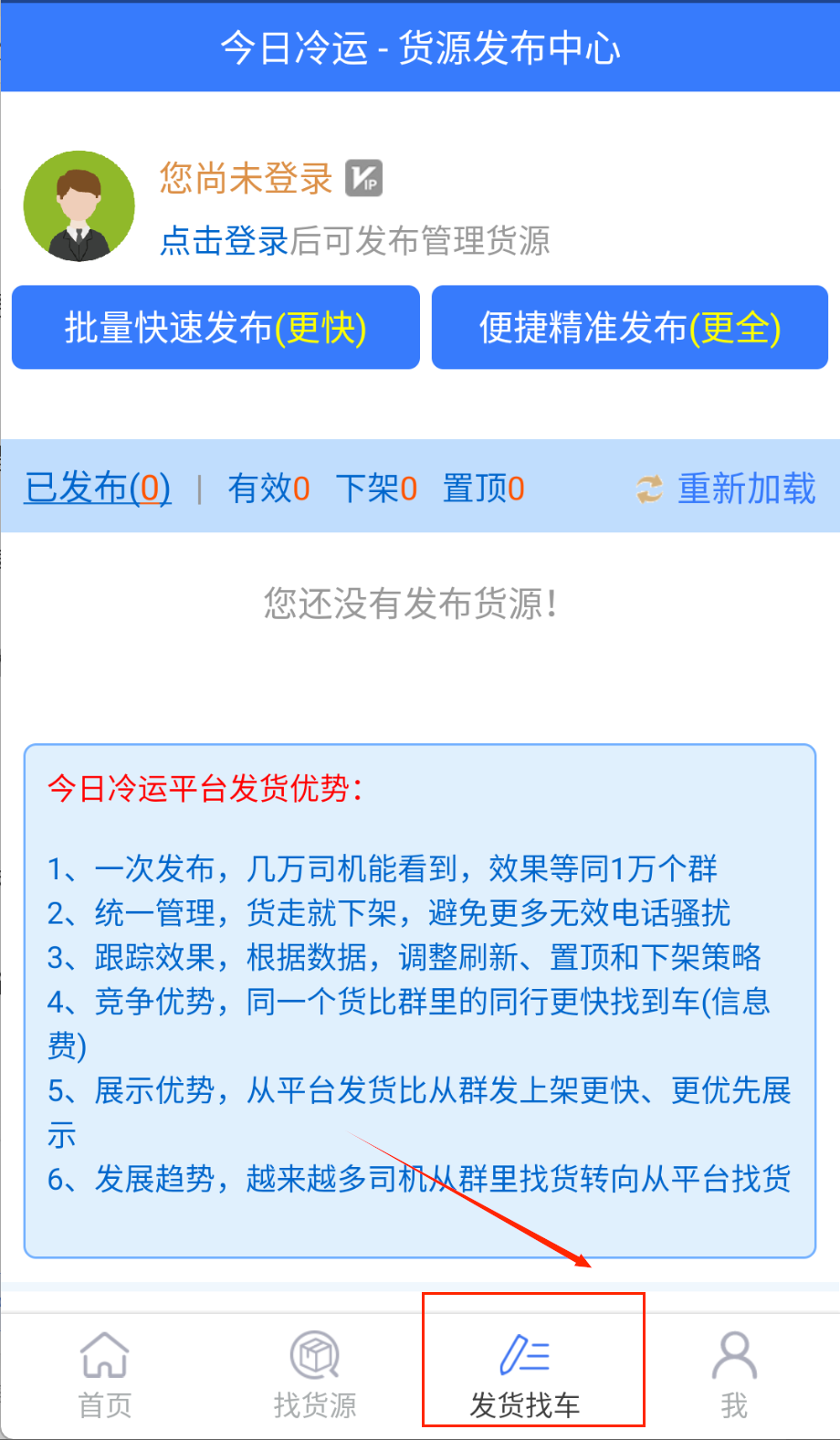Open 便捷精准发布 precise publish
This screenshot has height=1440, width=840.
630,328
